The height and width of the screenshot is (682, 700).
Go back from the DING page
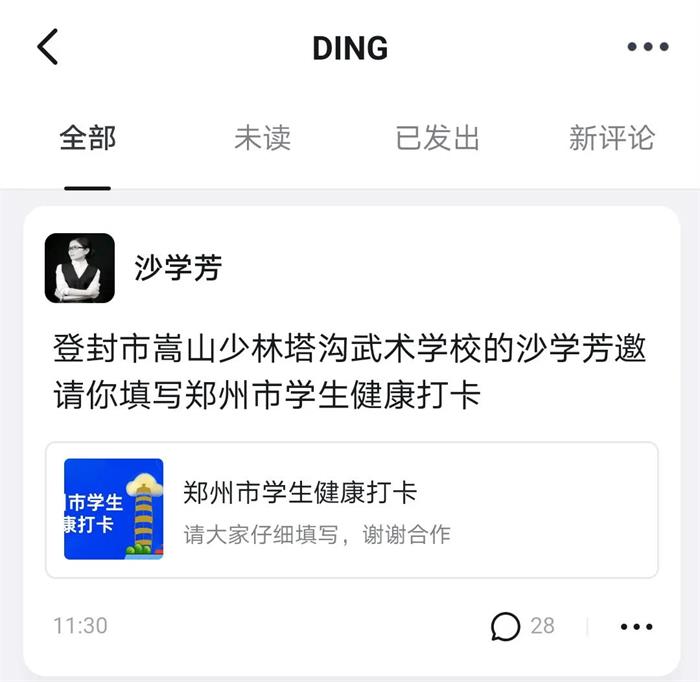(x=47, y=47)
